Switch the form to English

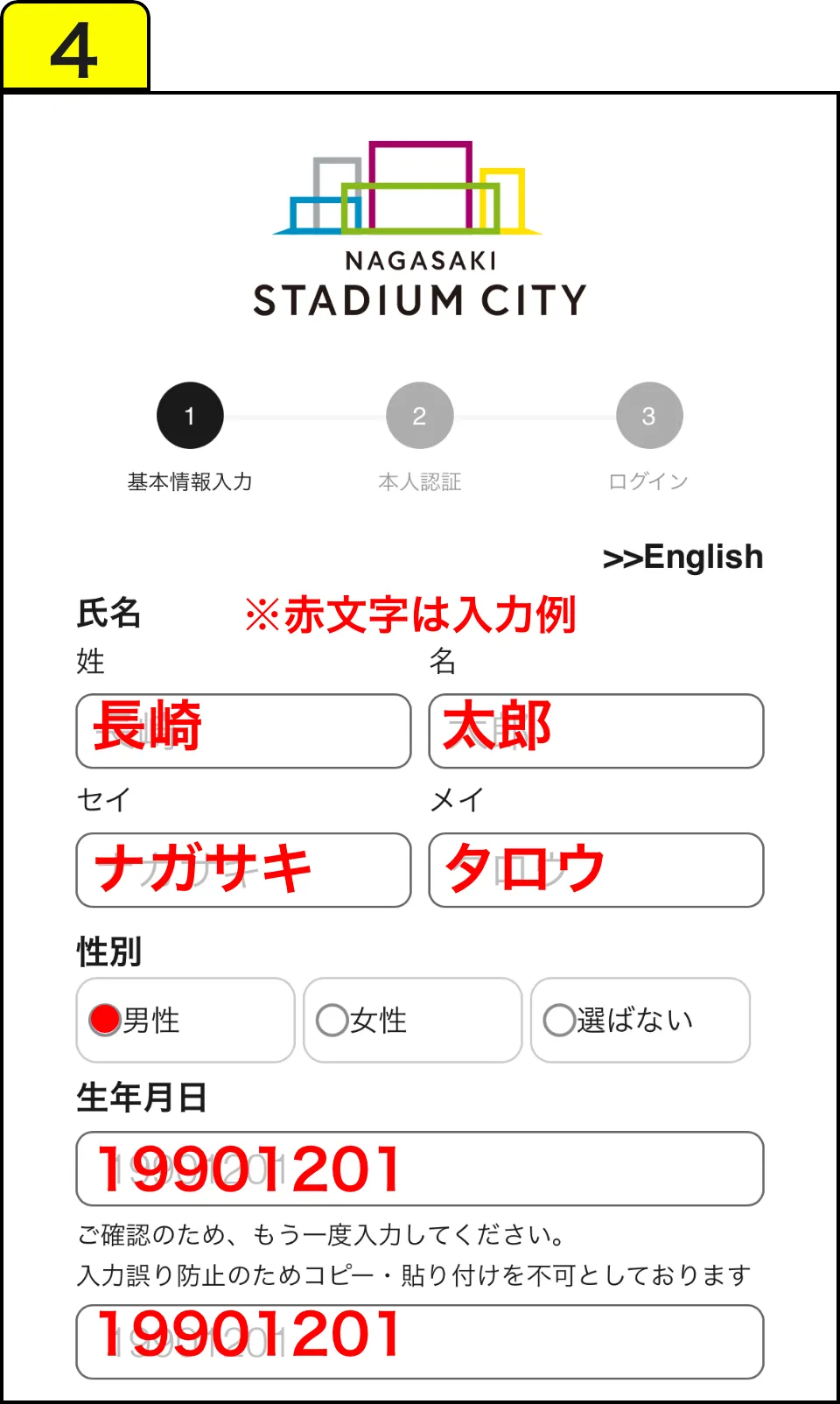point(682,558)
